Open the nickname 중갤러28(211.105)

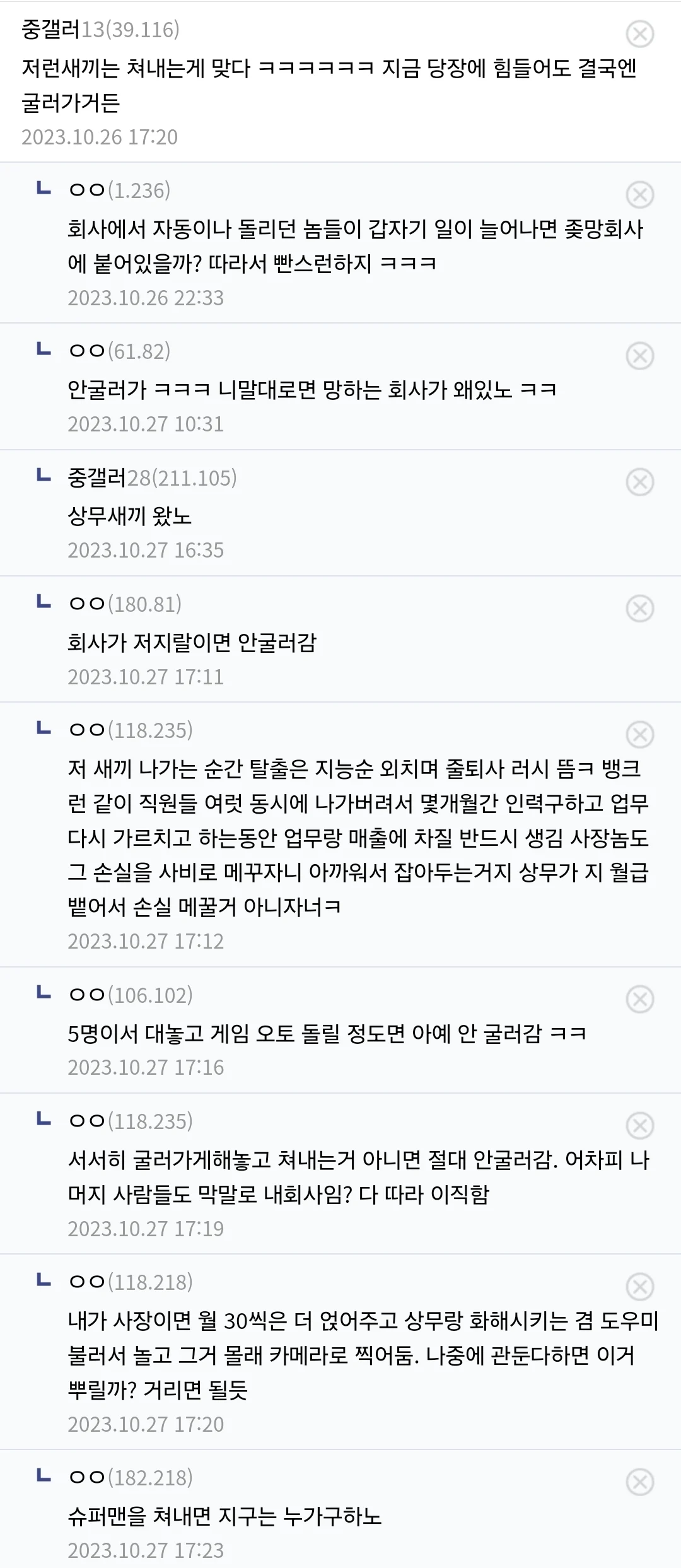(152, 478)
